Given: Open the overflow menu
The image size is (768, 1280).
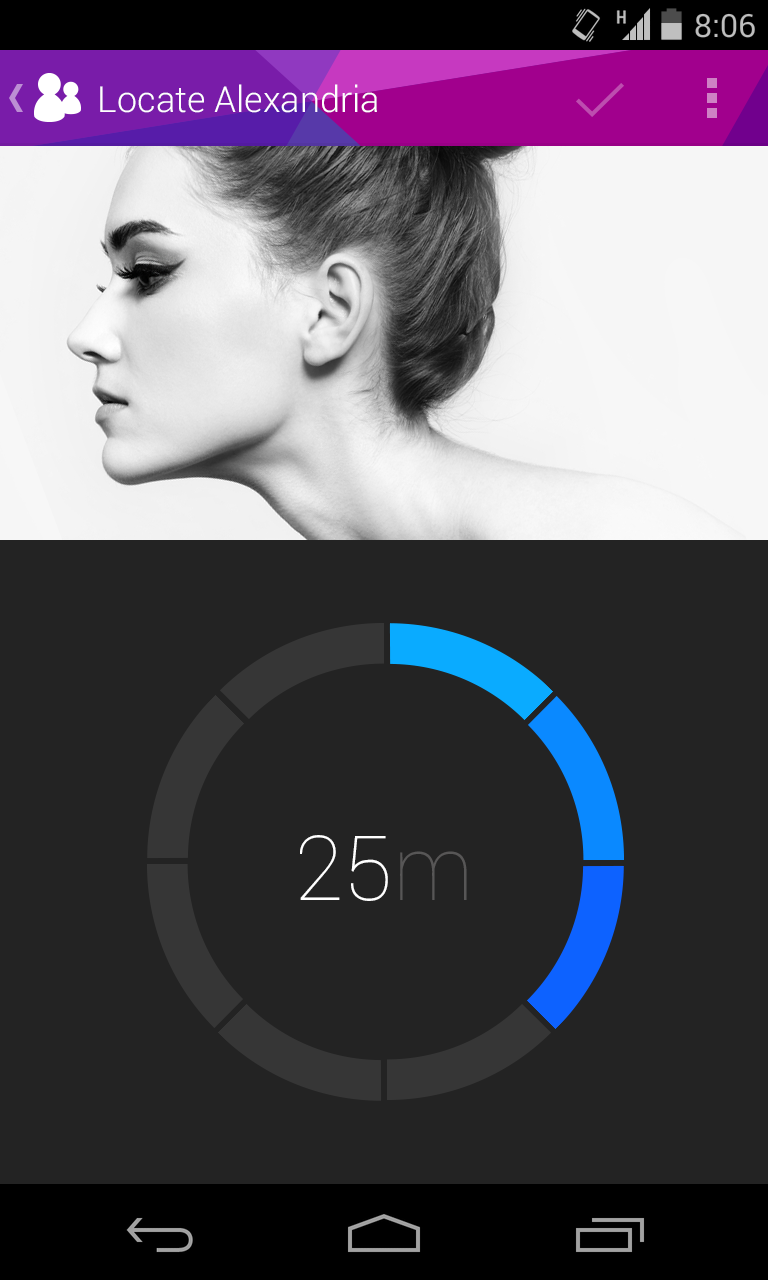Looking at the screenshot, I should point(712,98).
